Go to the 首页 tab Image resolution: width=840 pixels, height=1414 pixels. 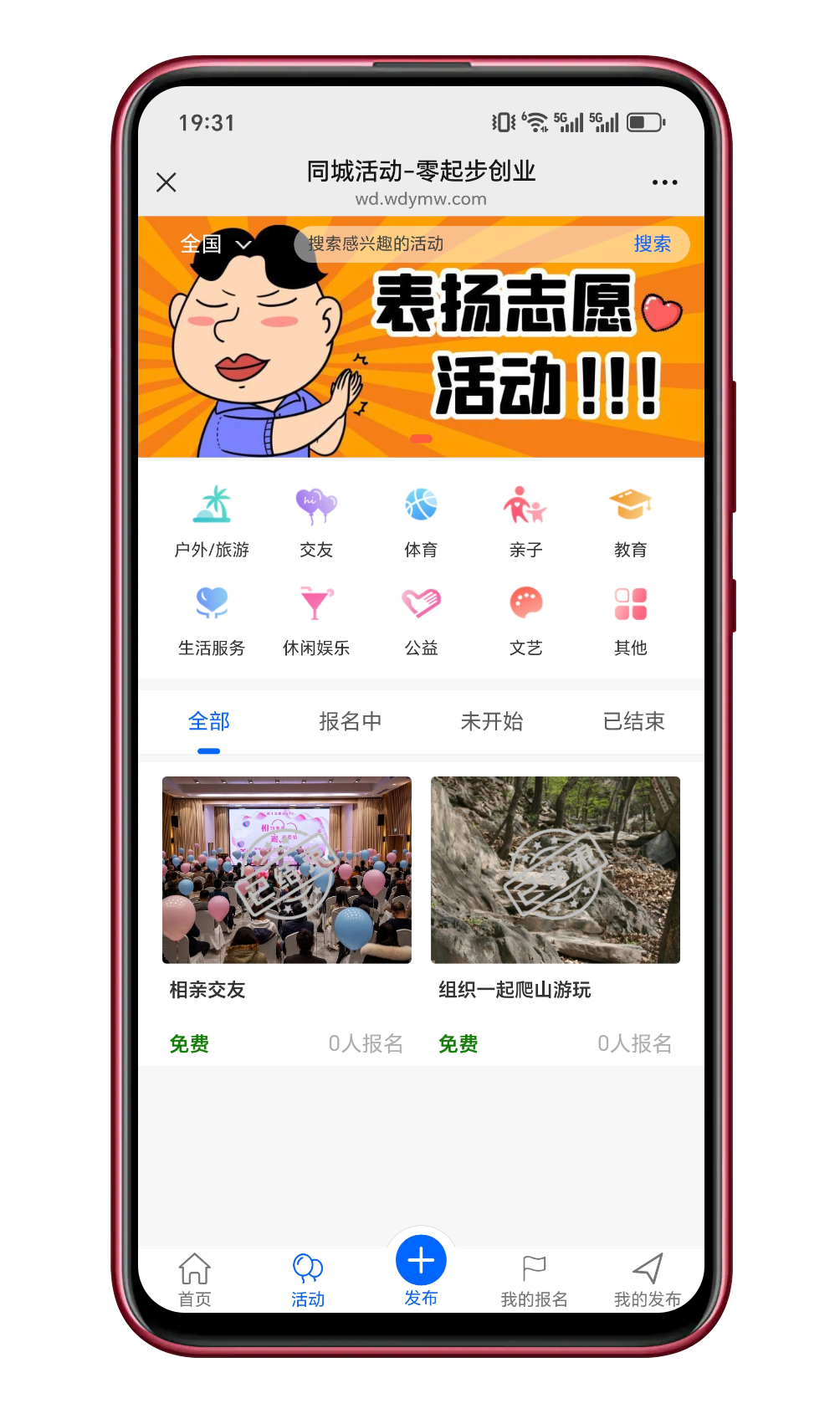pos(195,1280)
